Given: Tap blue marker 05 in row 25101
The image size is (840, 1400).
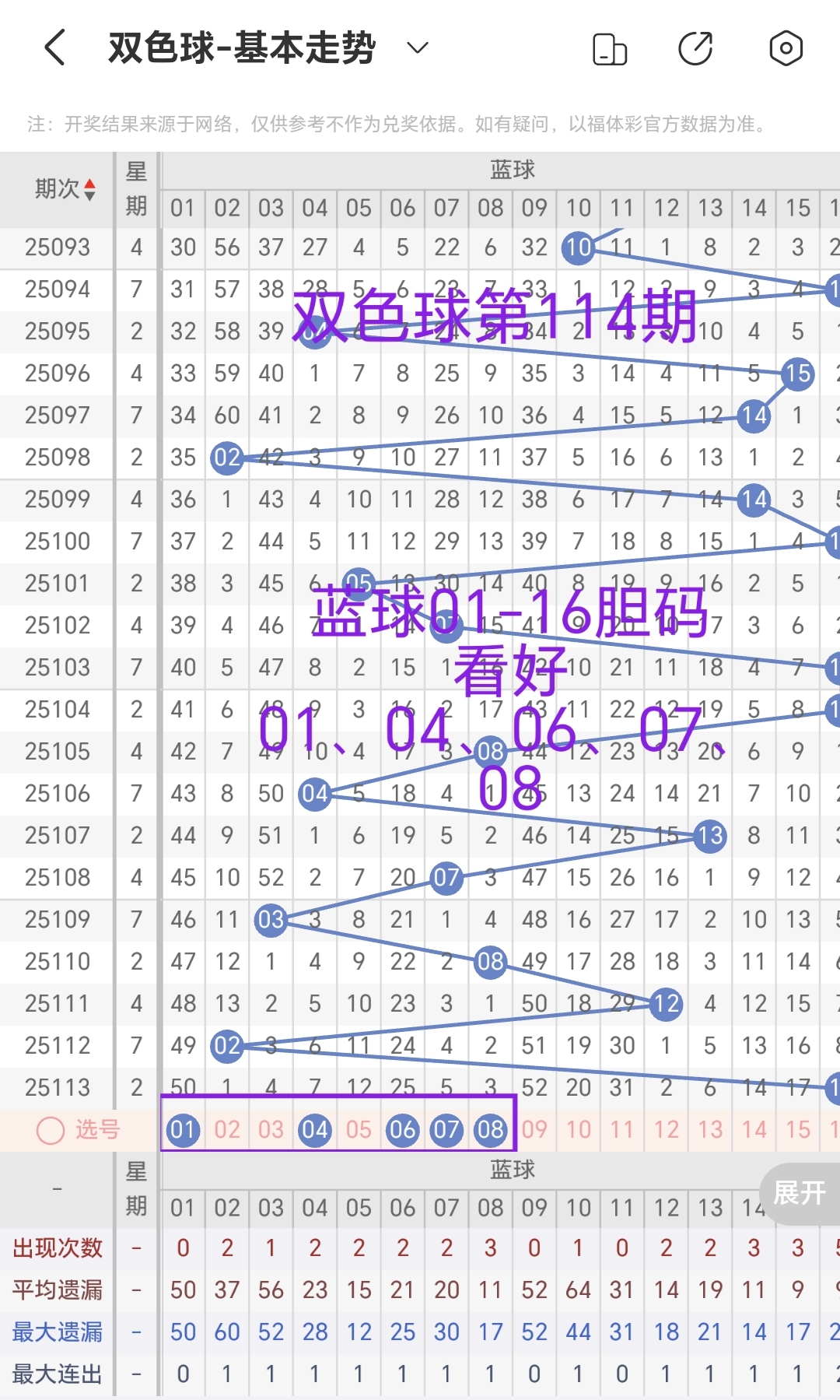Looking at the screenshot, I should coord(359,582).
